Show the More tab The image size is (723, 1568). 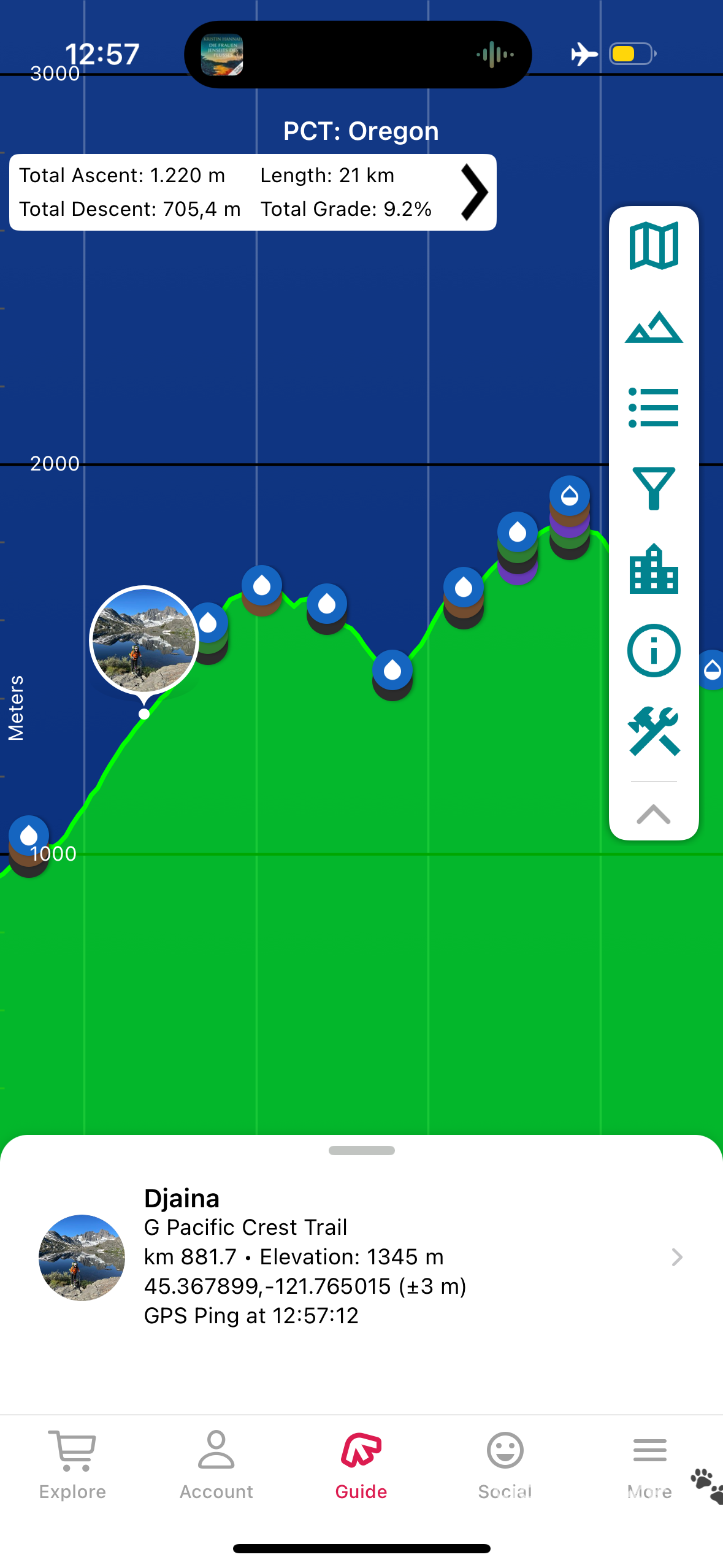649,1465
